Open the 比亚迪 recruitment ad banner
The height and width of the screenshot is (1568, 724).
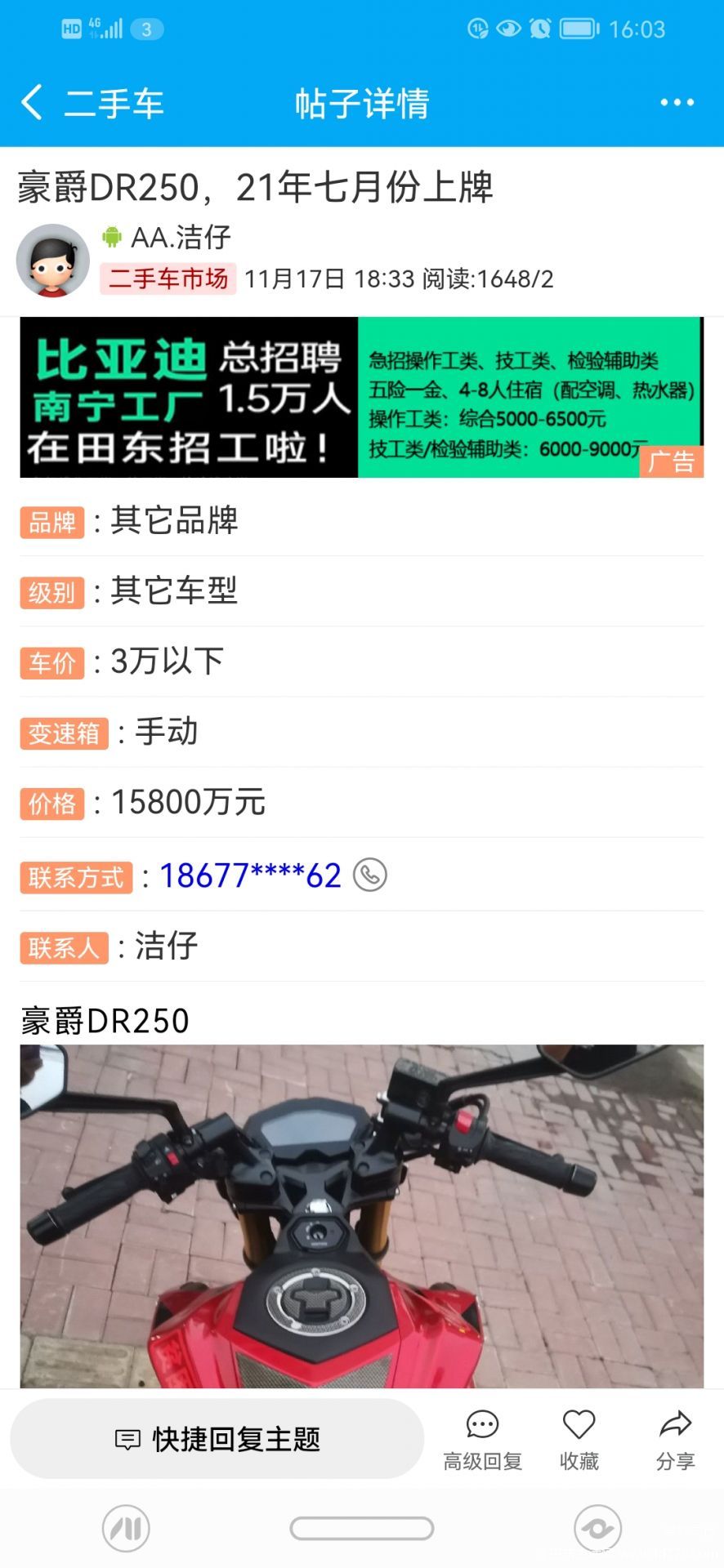pos(361,397)
